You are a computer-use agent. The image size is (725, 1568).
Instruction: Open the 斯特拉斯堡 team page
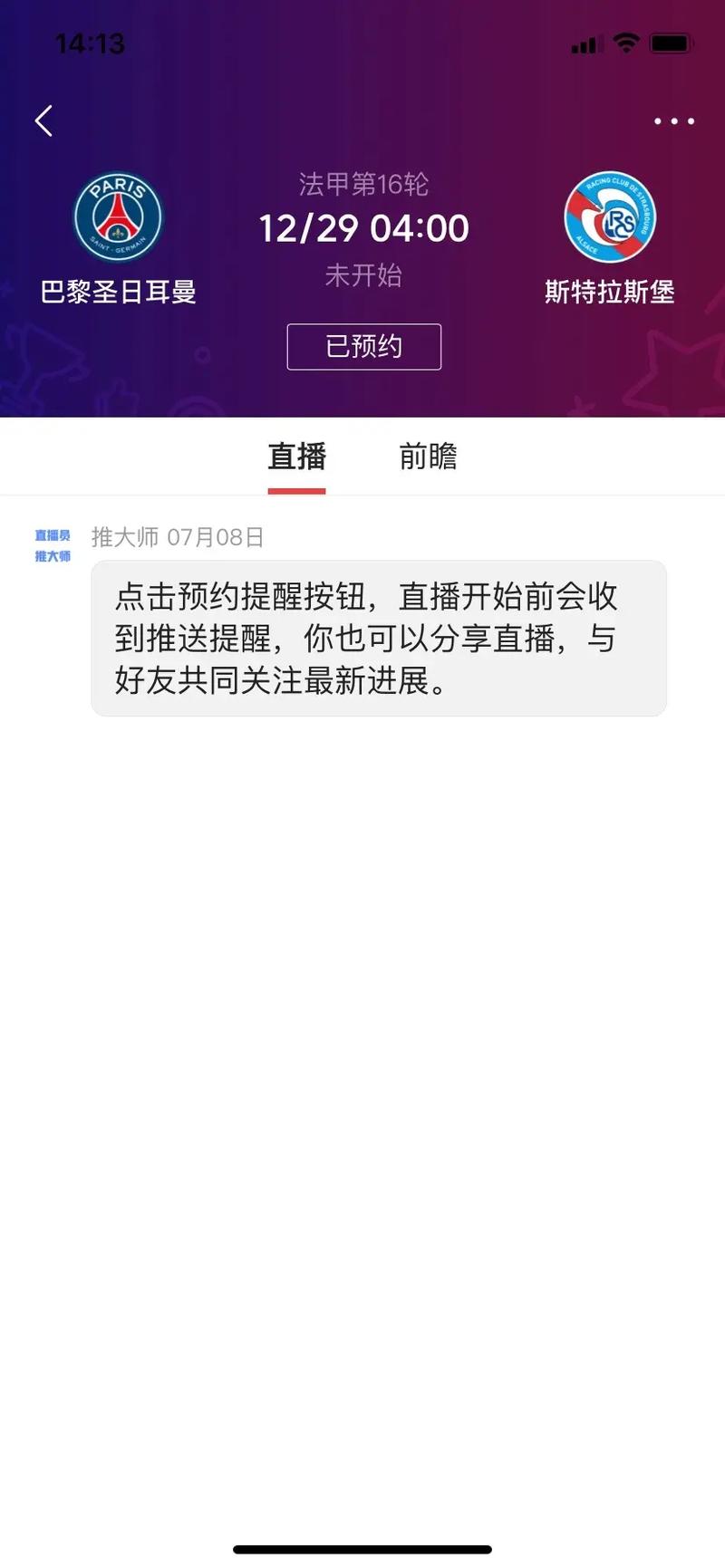[609, 238]
